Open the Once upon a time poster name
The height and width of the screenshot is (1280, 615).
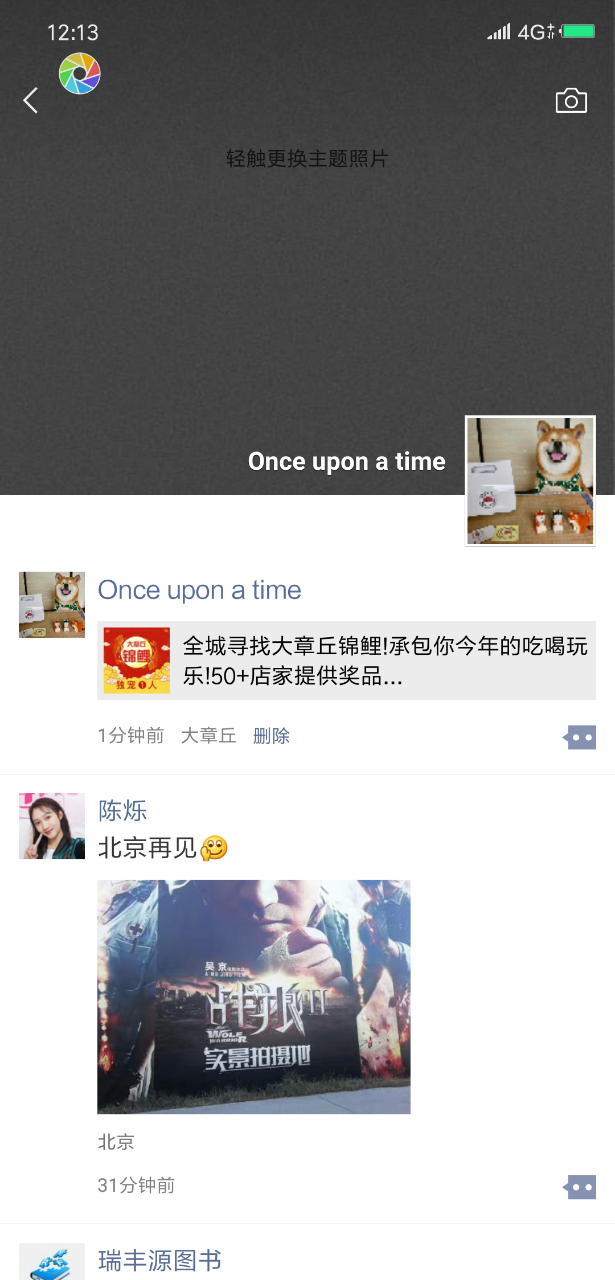tap(200, 590)
